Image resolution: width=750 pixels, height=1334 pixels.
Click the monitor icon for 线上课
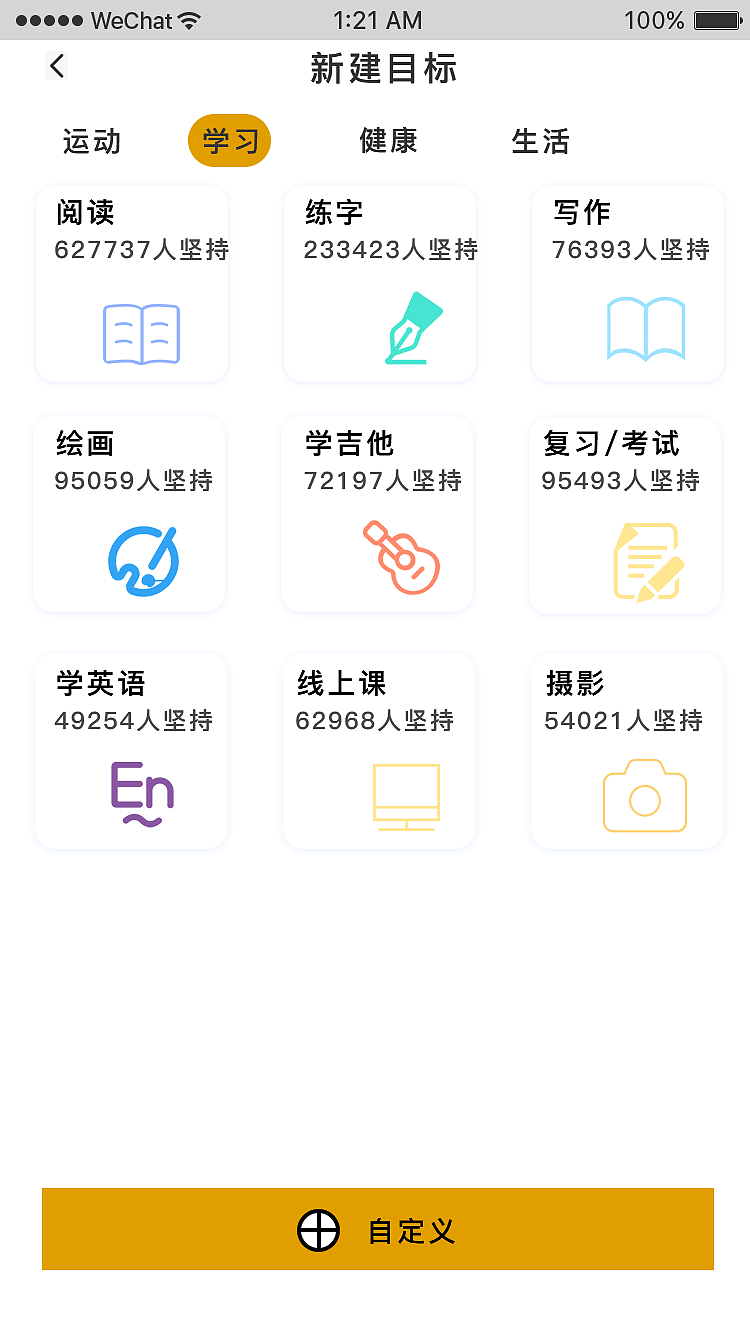coord(406,796)
